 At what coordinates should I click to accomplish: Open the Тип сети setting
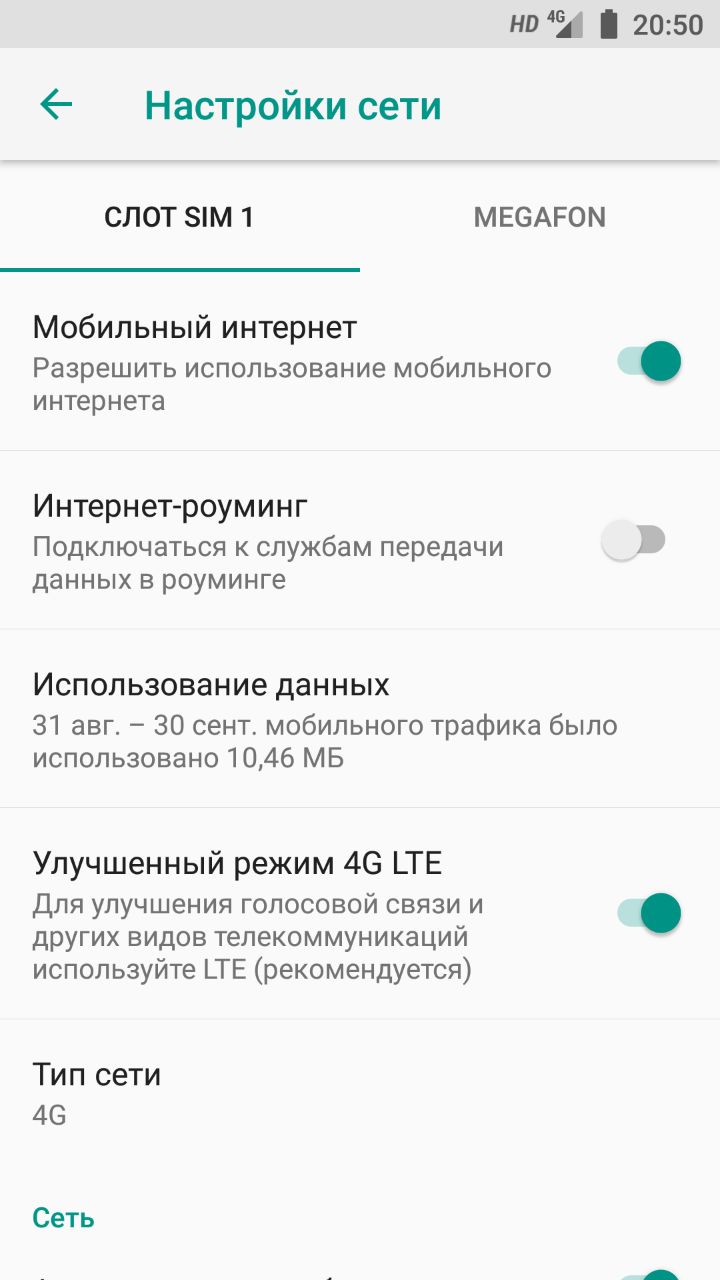(x=360, y=1093)
